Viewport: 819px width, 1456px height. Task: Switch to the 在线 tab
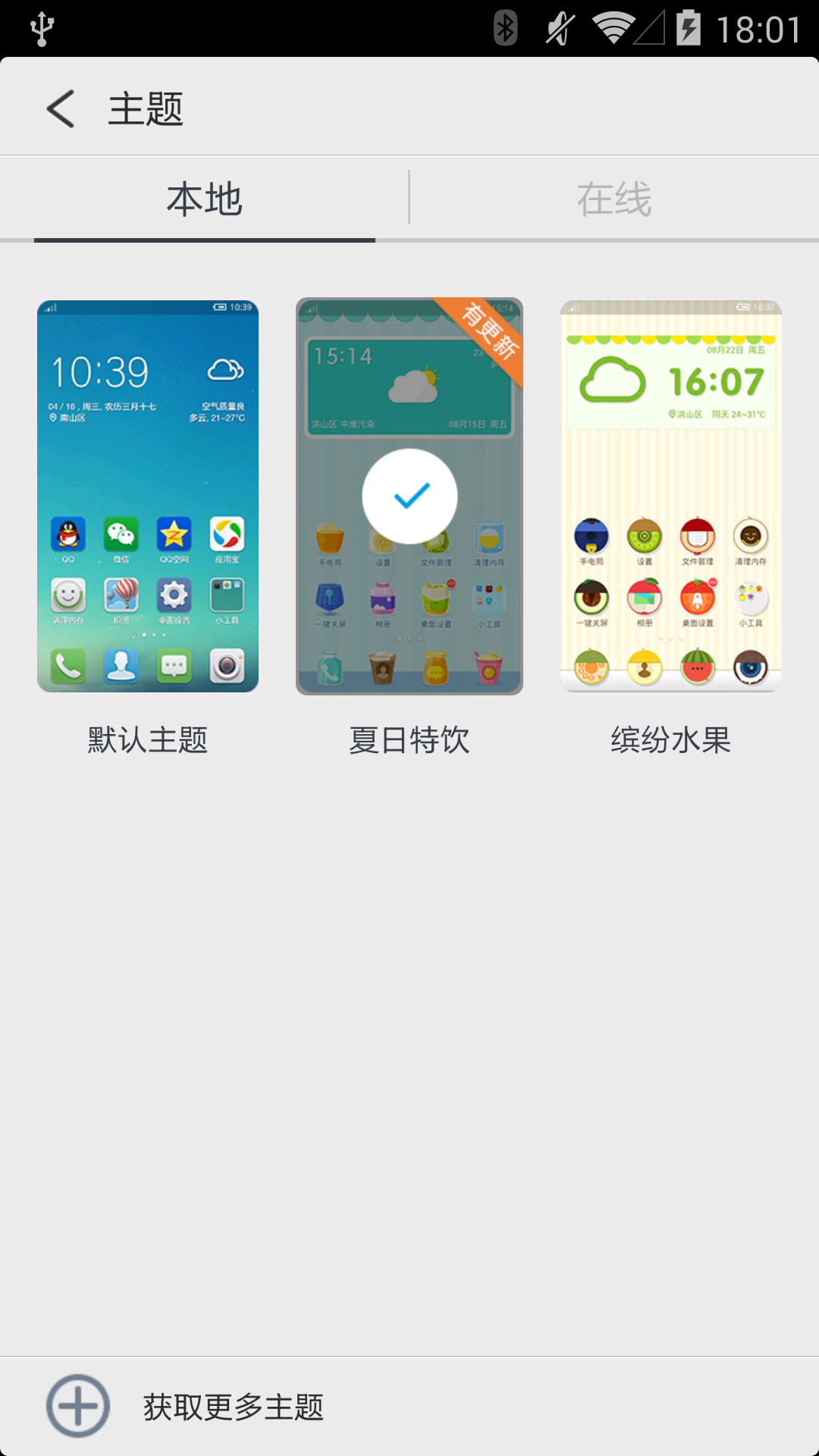click(x=614, y=199)
